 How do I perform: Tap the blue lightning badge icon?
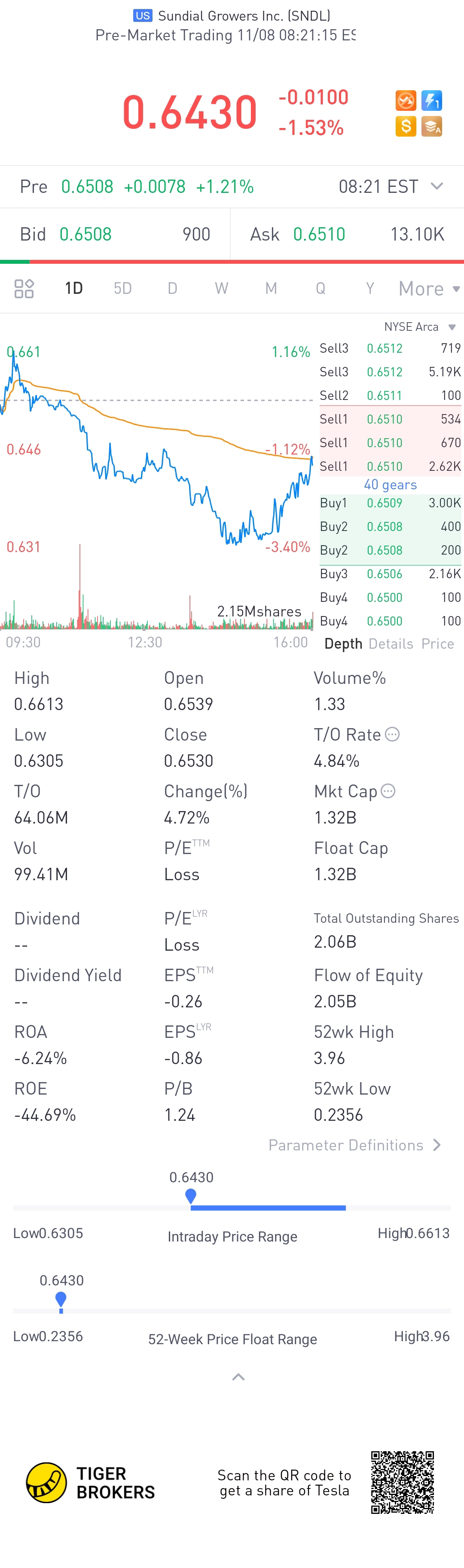coord(431,101)
